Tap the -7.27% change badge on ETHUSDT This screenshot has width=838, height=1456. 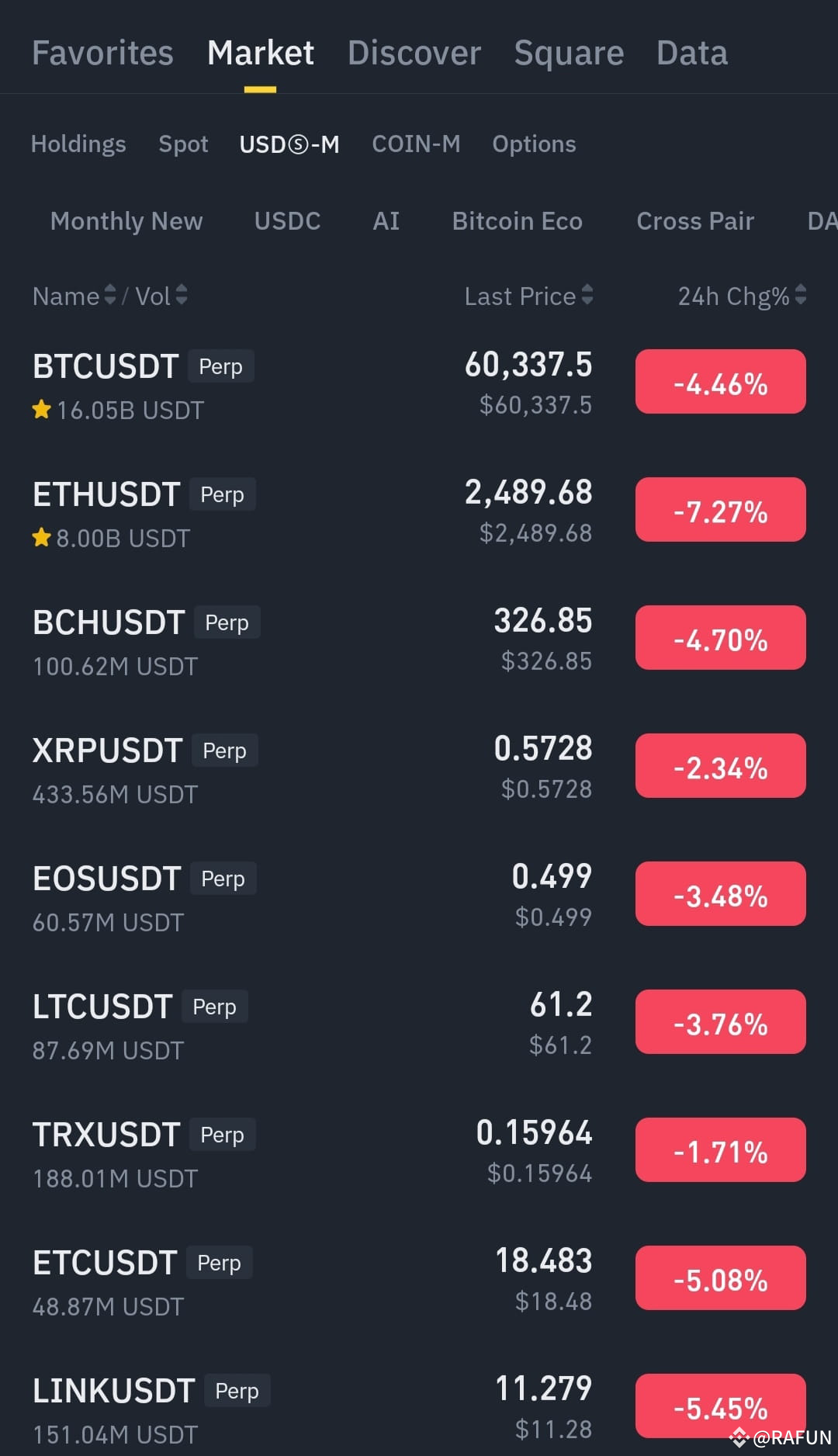[x=720, y=510]
